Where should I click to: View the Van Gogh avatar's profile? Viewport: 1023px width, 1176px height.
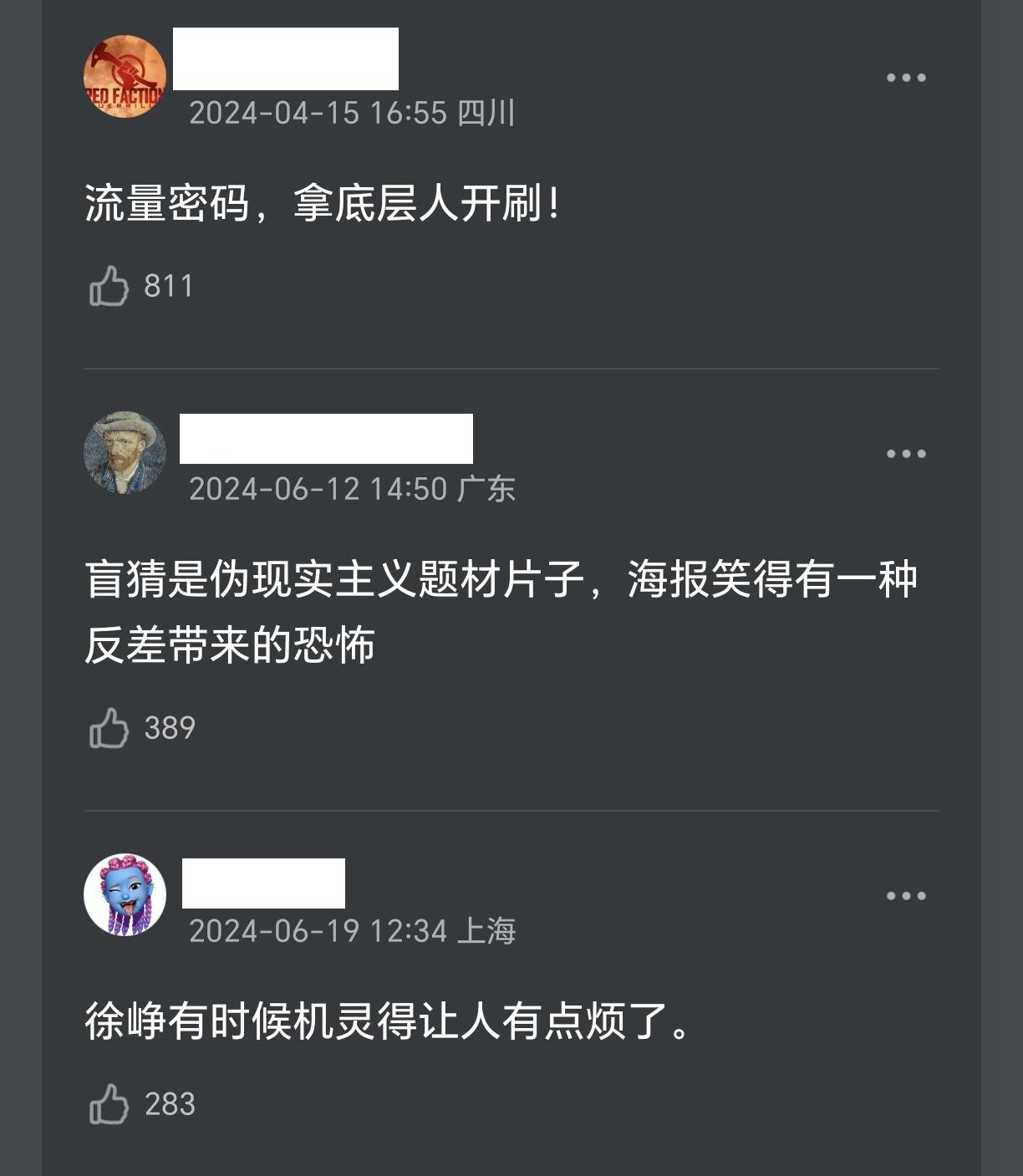point(125,452)
